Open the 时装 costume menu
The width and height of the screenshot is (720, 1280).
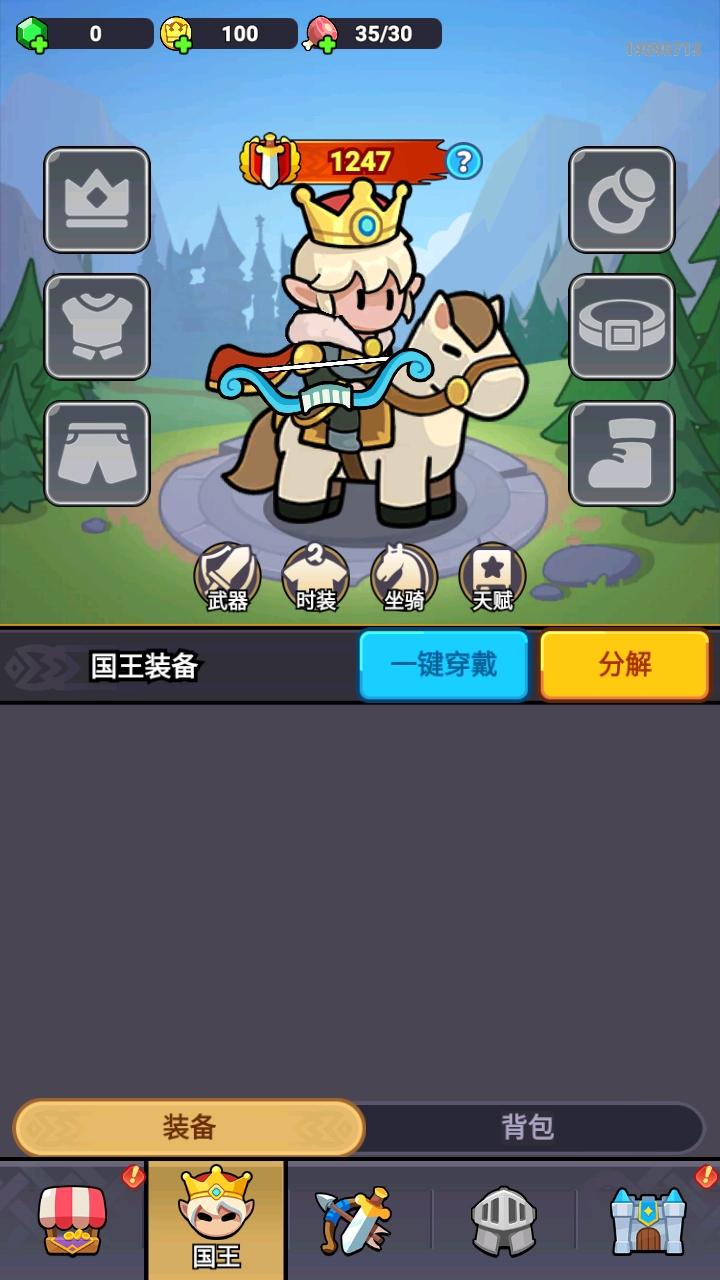coord(316,577)
